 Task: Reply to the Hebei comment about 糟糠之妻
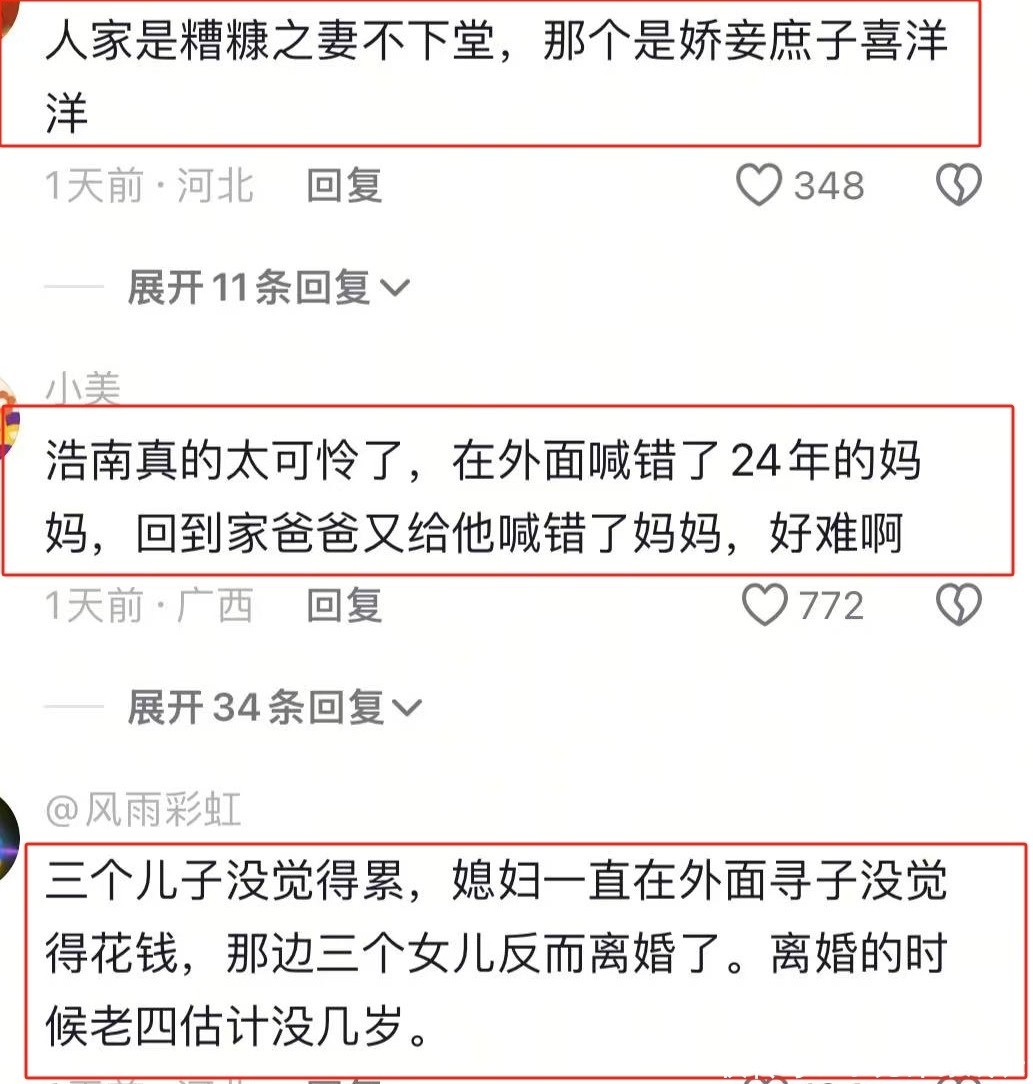click(344, 186)
